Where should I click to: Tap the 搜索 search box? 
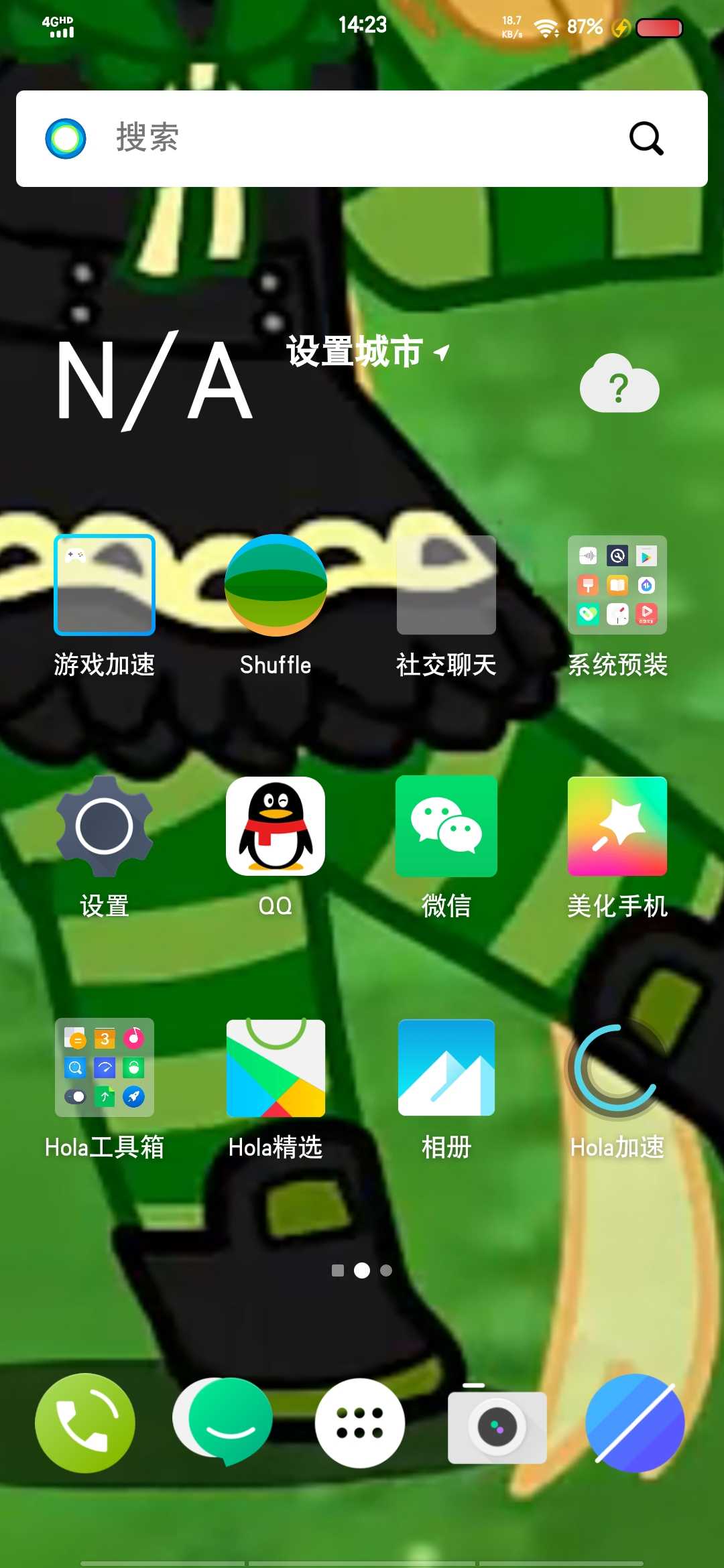(x=335, y=139)
